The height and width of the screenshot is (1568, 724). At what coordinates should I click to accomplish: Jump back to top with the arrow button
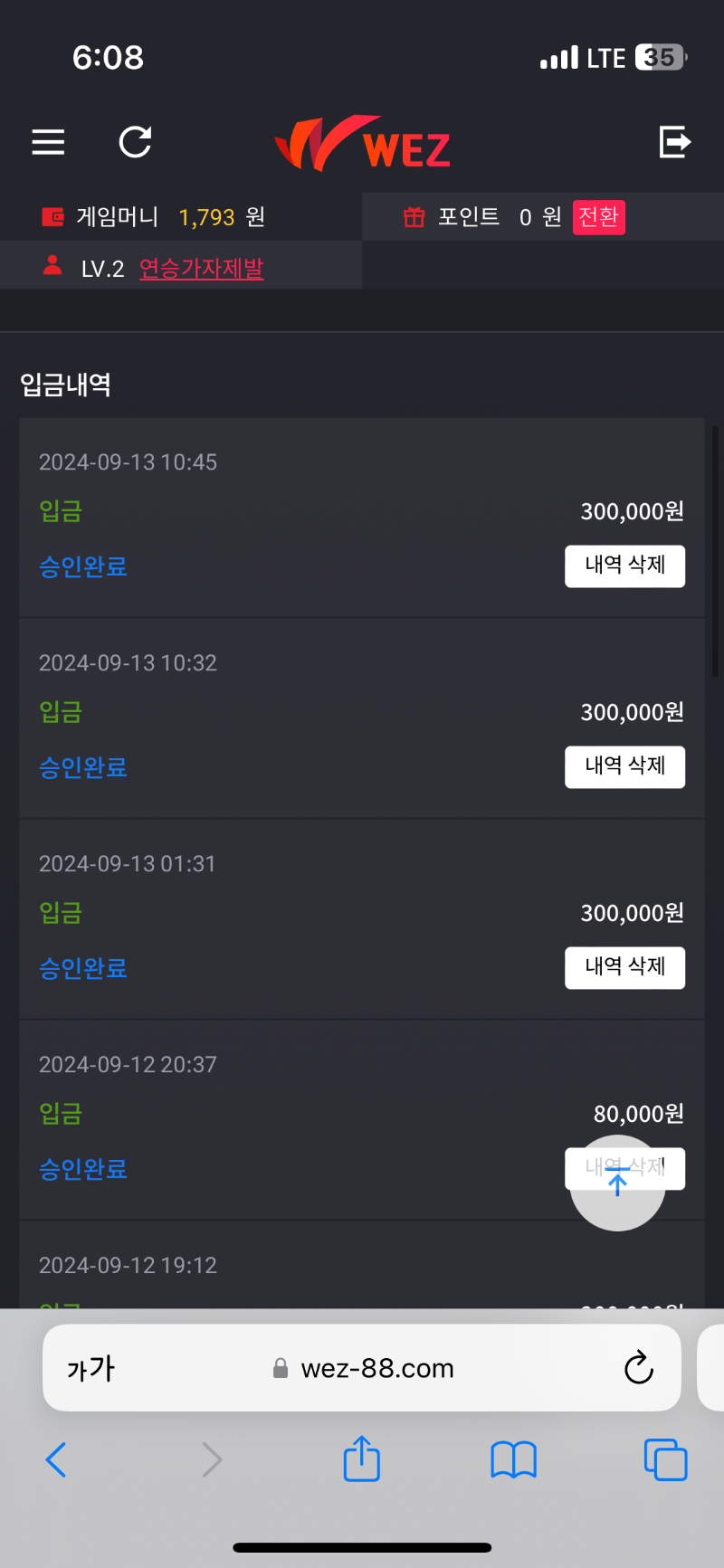tap(617, 1183)
